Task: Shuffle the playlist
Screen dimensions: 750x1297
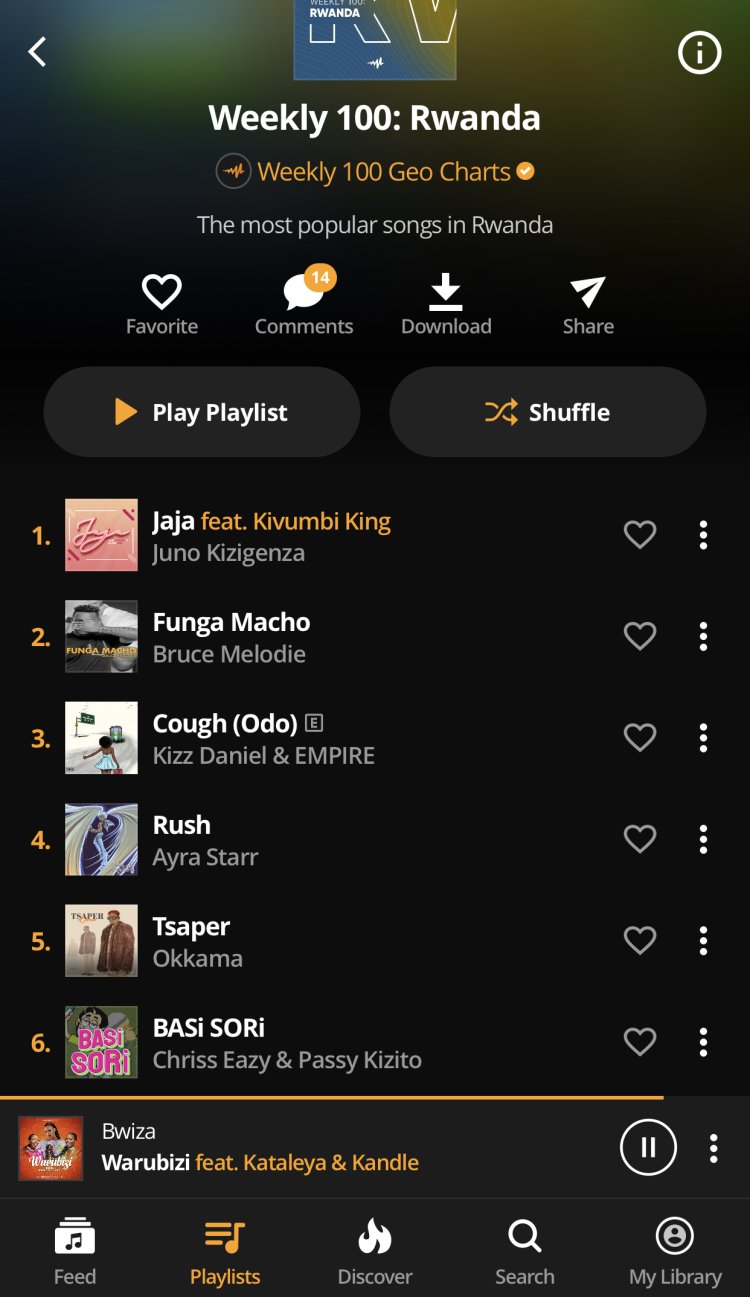Action: pyautogui.click(x=547, y=412)
